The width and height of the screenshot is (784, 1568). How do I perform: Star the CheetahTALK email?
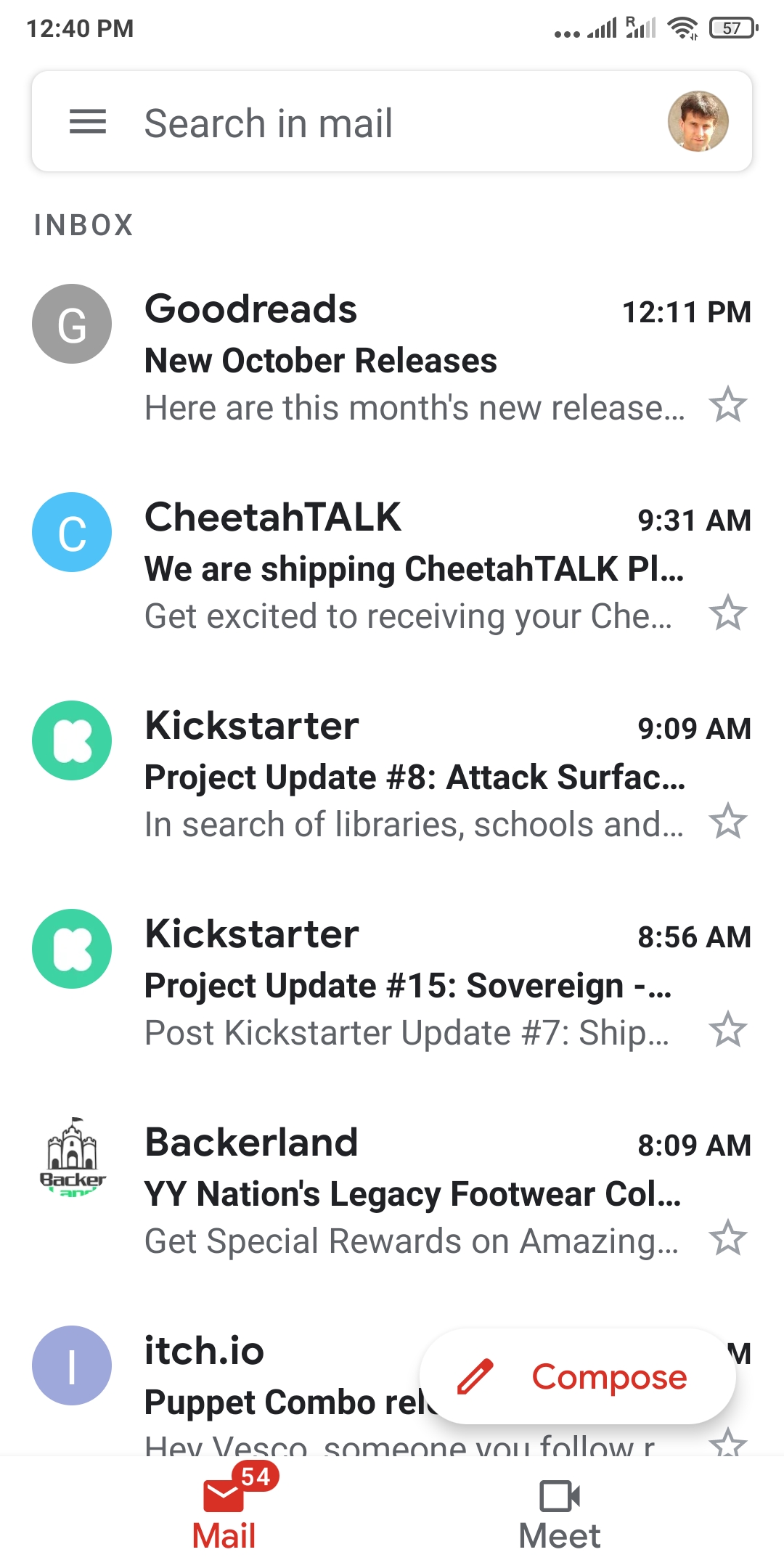pos(727,614)
